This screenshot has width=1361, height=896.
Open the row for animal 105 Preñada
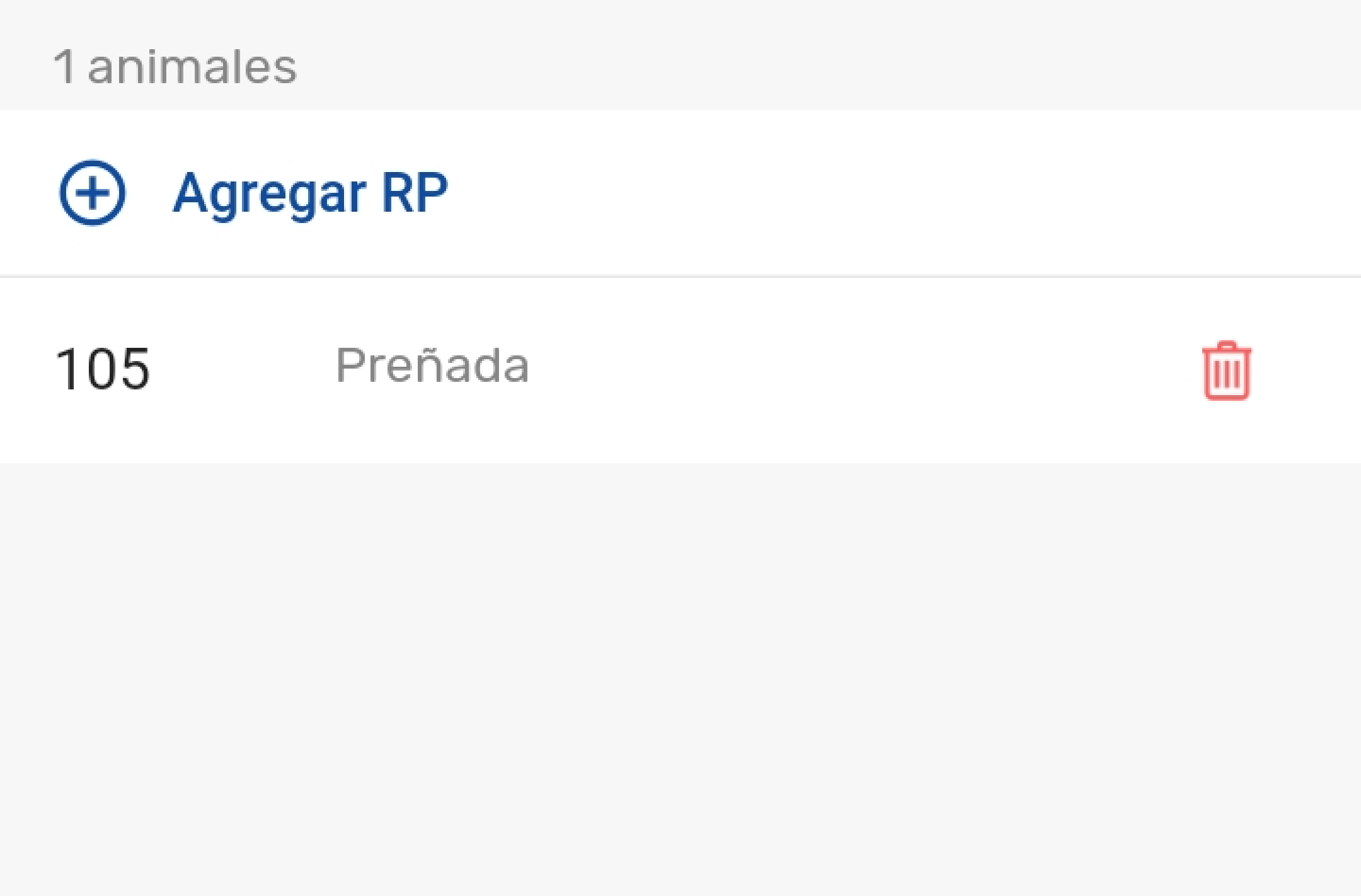click(x=432, y=367)
